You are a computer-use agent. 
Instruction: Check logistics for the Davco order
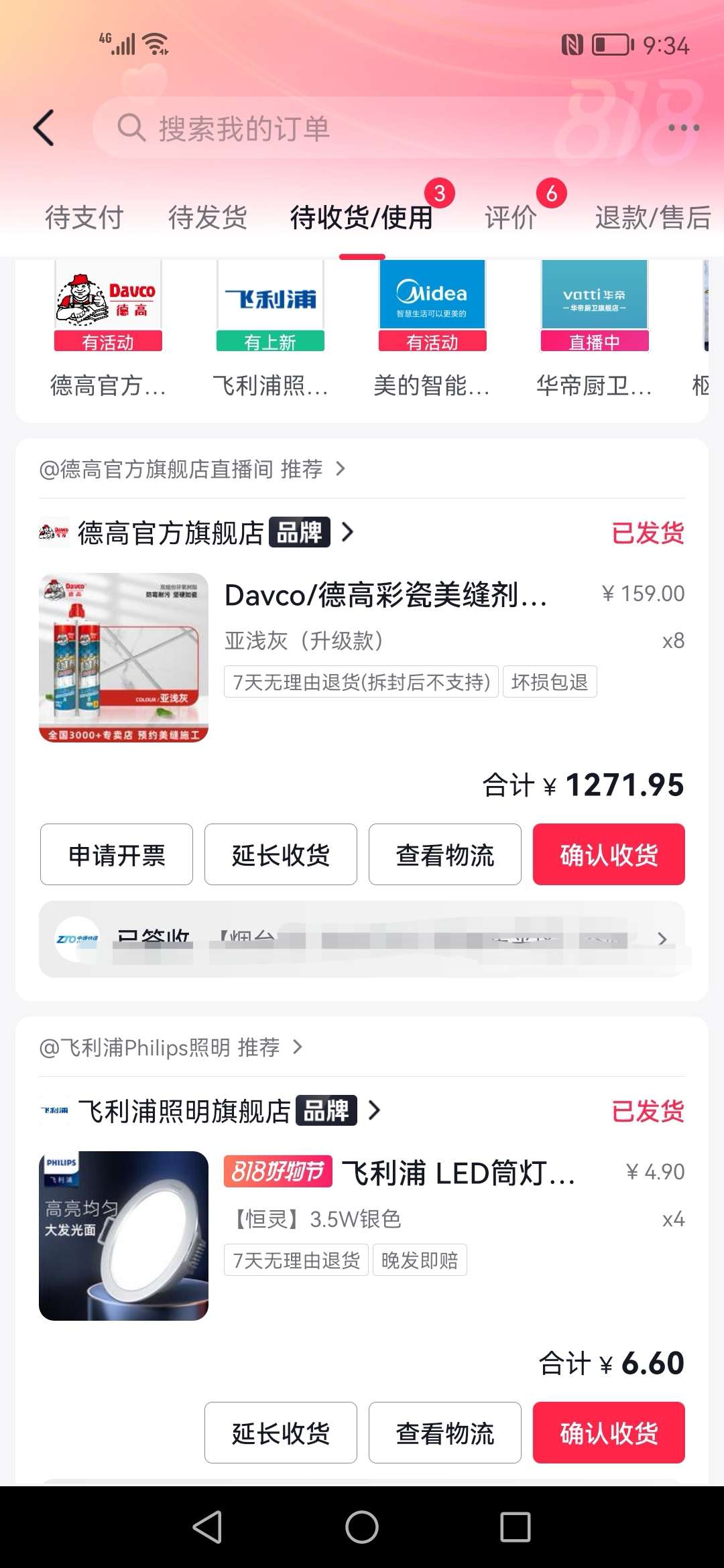(445, 854)
